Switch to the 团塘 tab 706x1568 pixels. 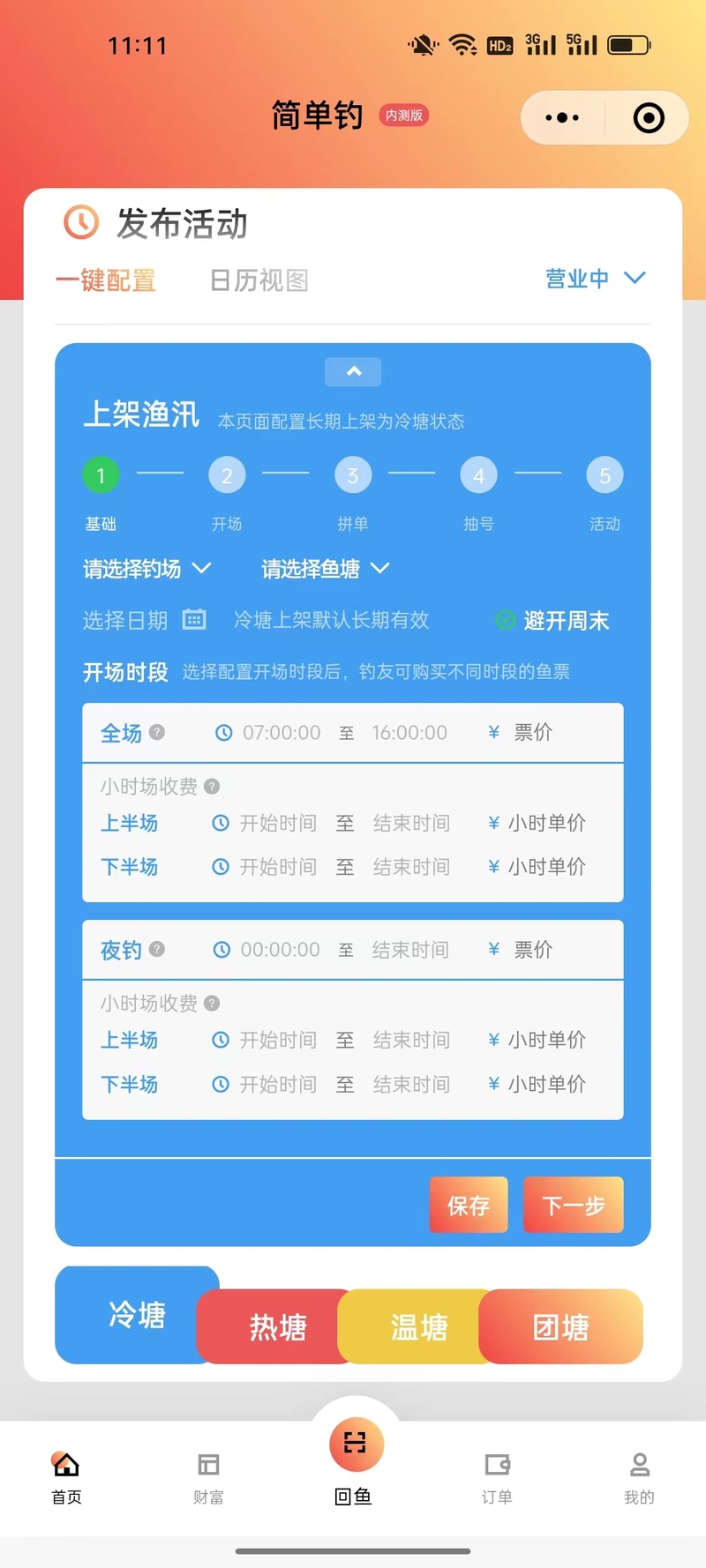click(x=560, y=1326)
